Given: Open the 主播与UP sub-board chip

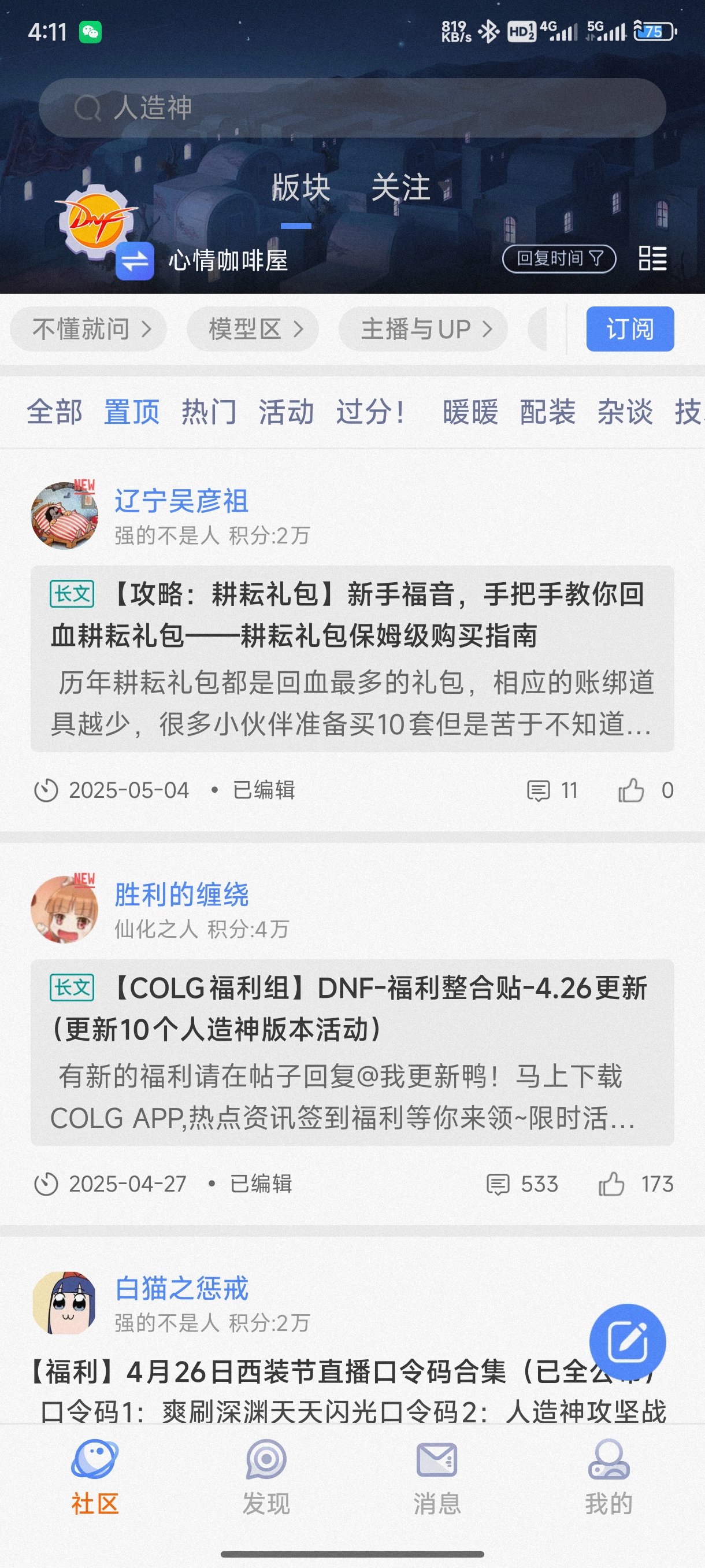Looking at the screenshot, I should pos(424,330).
